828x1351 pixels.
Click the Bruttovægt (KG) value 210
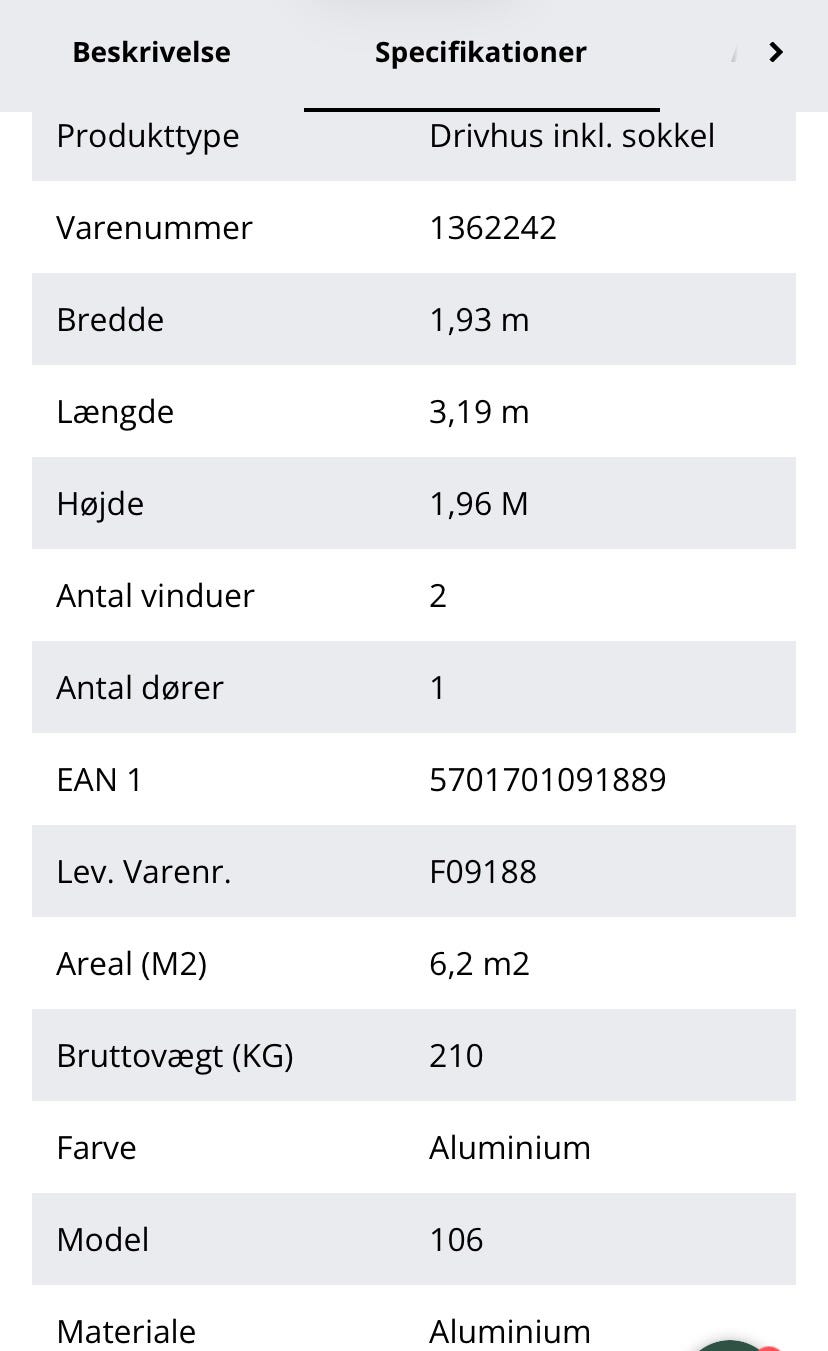coord(456,1055)
